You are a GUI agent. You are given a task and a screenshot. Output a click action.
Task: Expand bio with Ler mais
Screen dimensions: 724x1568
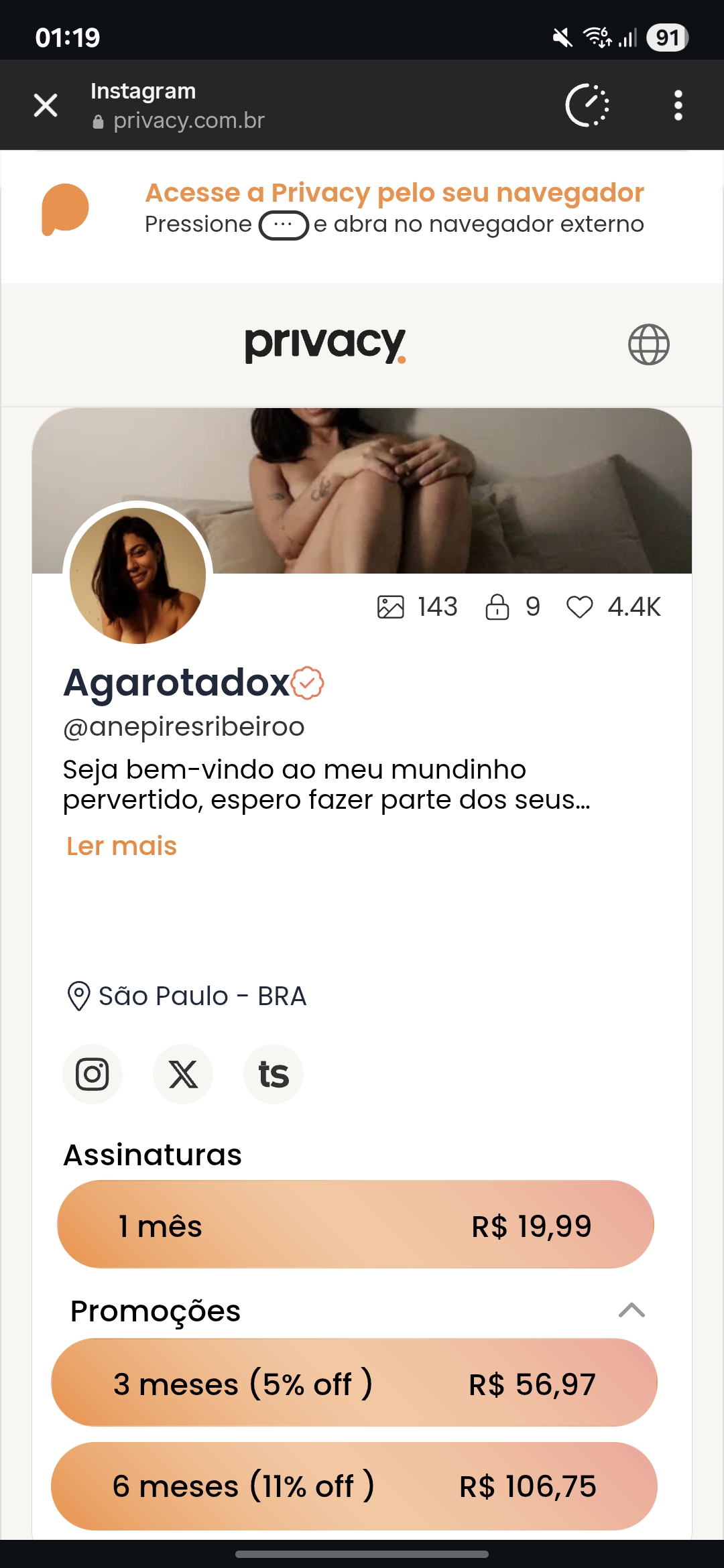click(x=121, y=846)
